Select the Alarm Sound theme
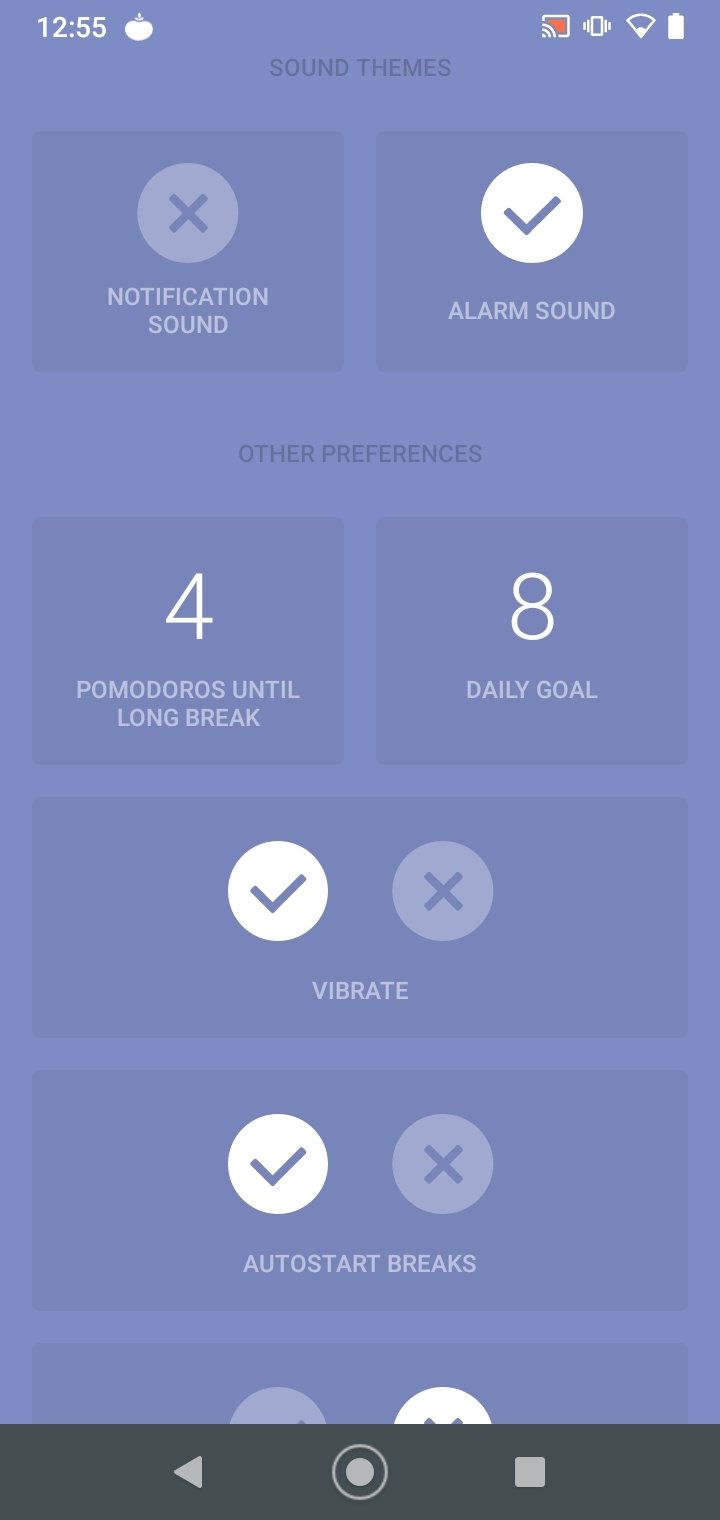The height and width of the screenshot is (1520, 720). coord(532,251)
